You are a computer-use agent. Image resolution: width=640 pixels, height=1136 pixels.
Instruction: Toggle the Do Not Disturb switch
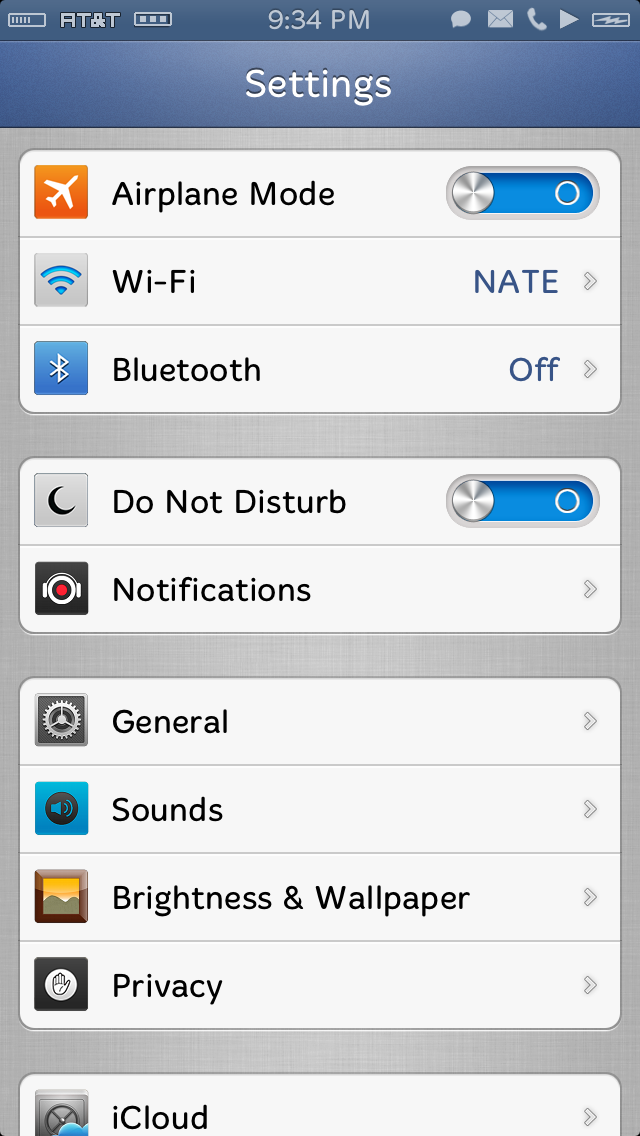point(522,501)
